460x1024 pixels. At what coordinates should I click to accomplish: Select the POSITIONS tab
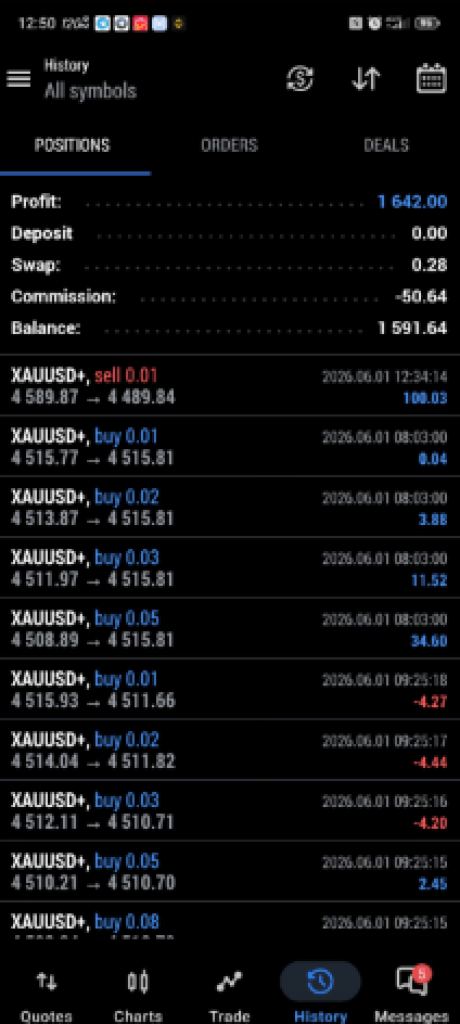click(x=72, y=145)
